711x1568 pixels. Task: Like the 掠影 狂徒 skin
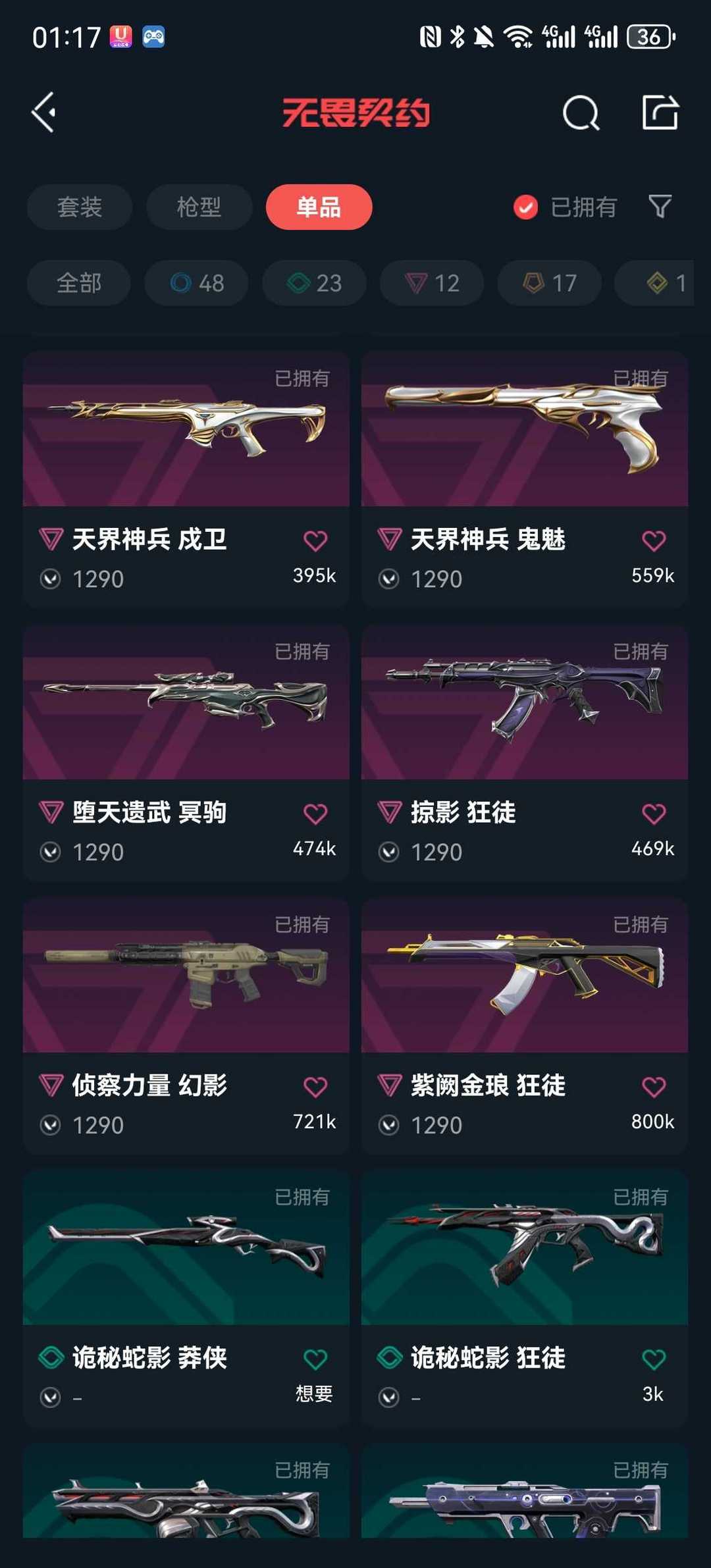(x=653, y=814)
